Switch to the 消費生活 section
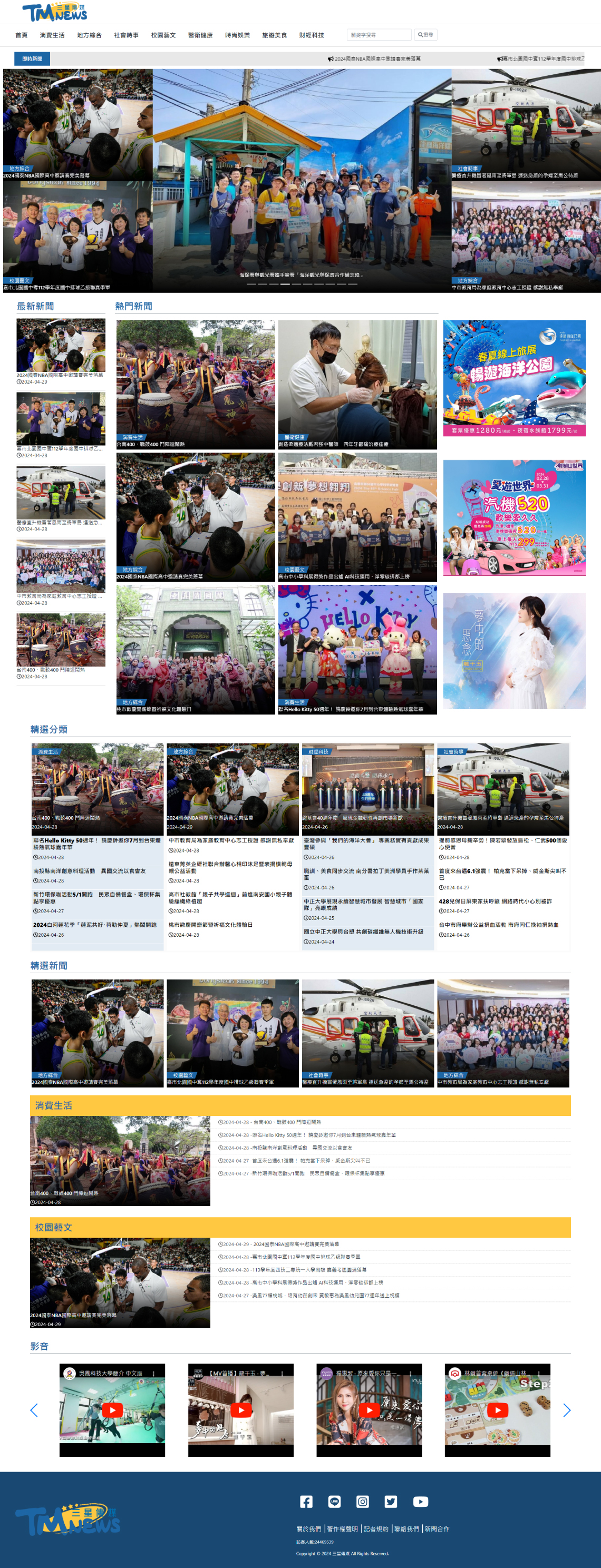 coord(52,35)
